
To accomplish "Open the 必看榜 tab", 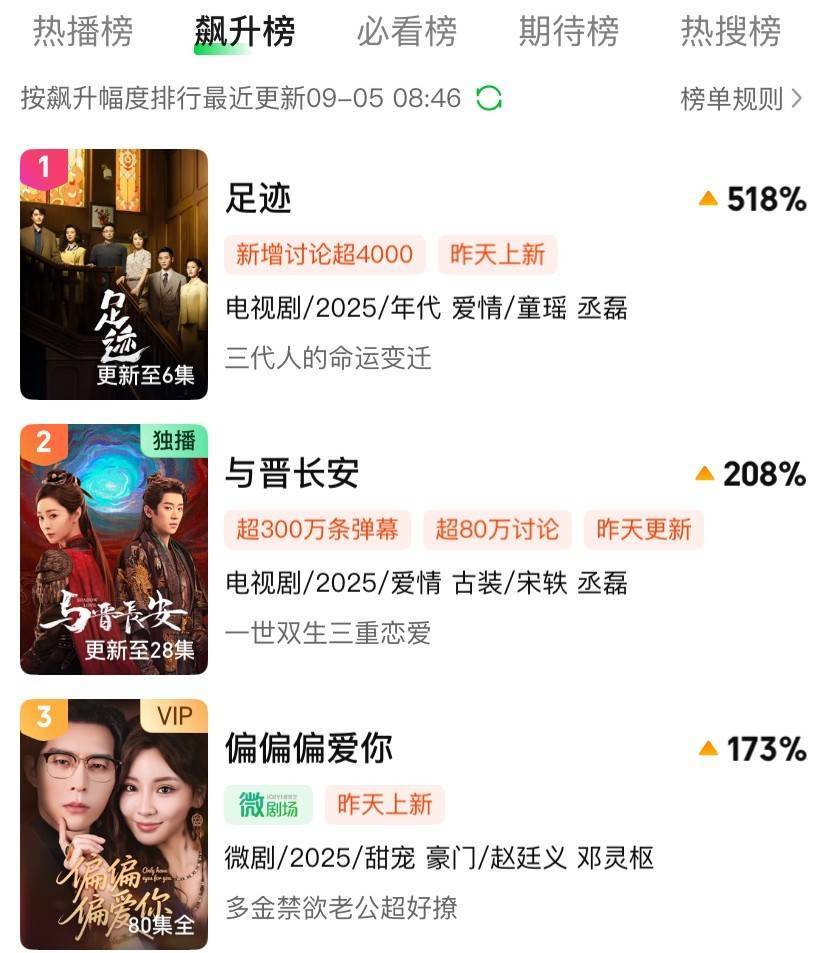I will tap(406, 32).
